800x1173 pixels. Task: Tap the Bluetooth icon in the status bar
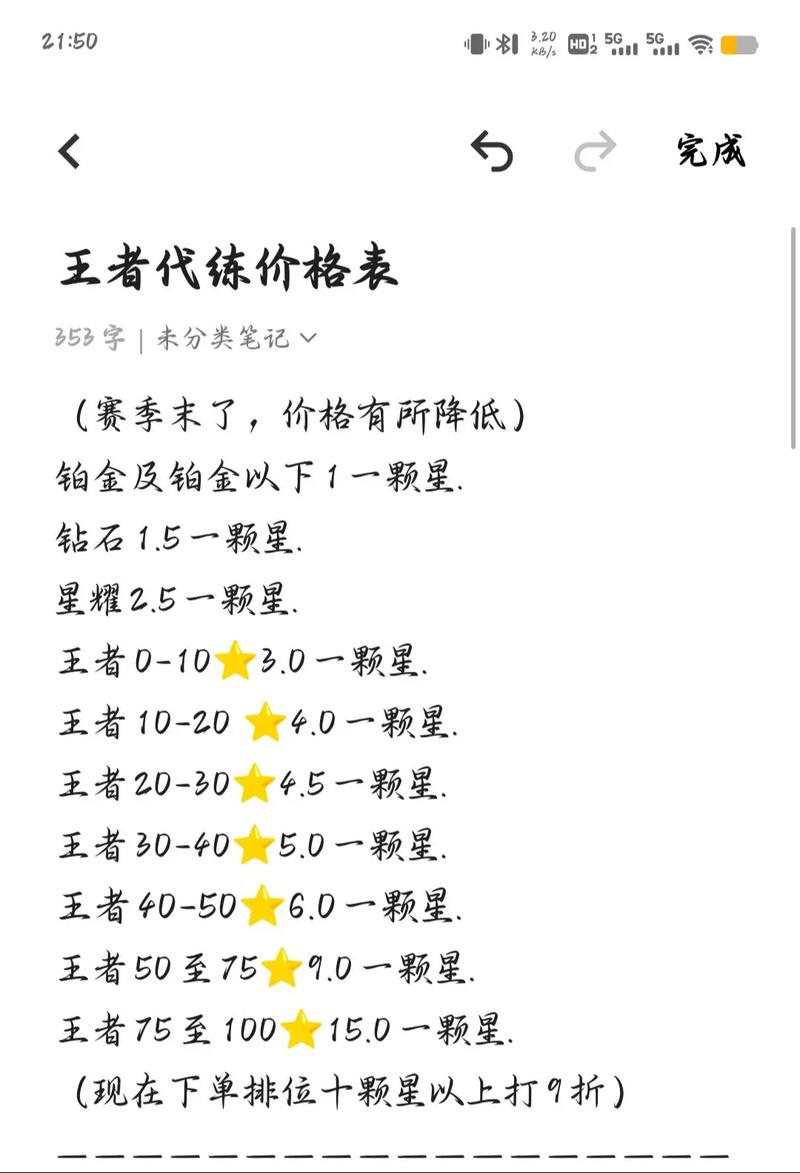(505, 44)
